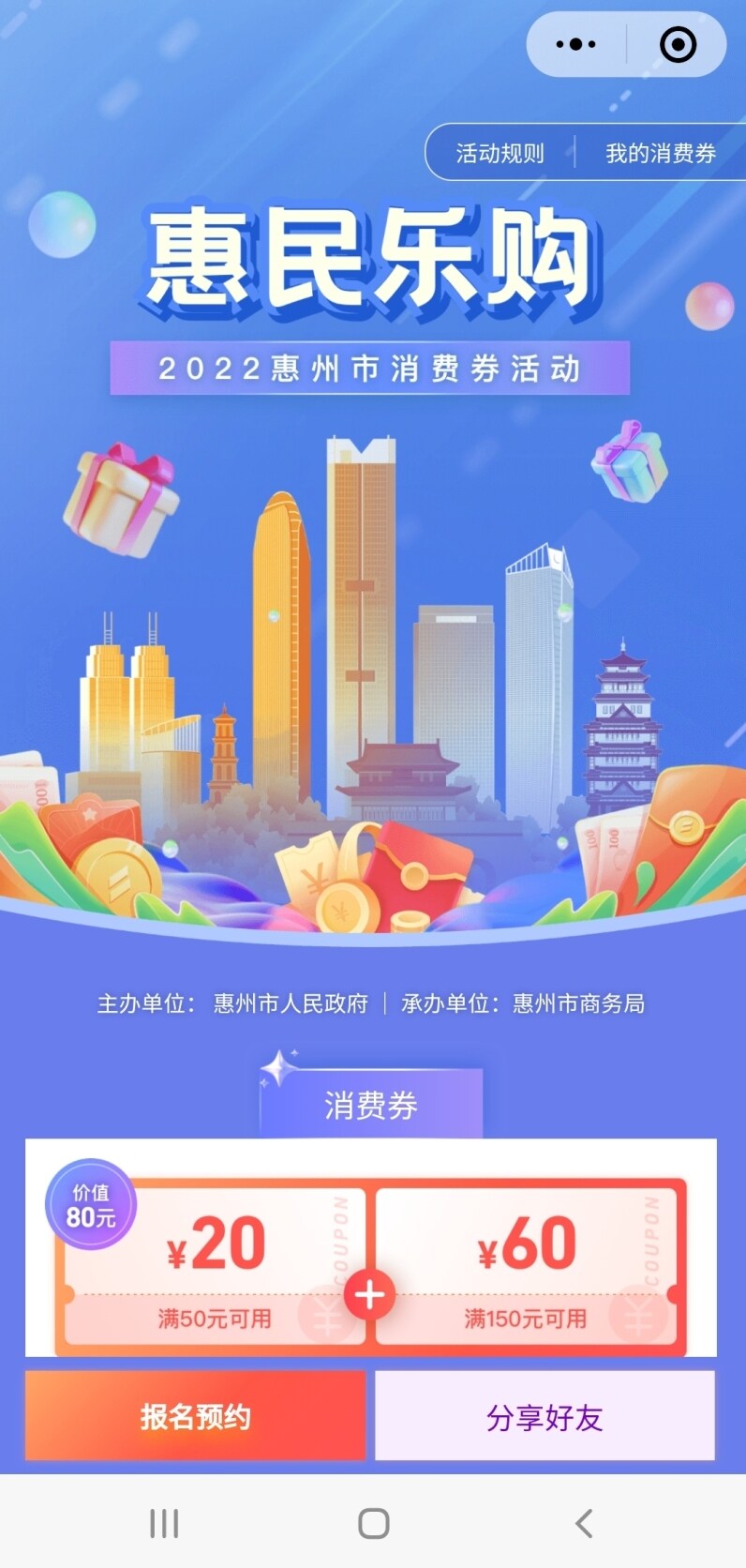View 我的消费券 my coupons
Image resolution: width=746 pixels, height=1568 pixels.
coord(660,153)
